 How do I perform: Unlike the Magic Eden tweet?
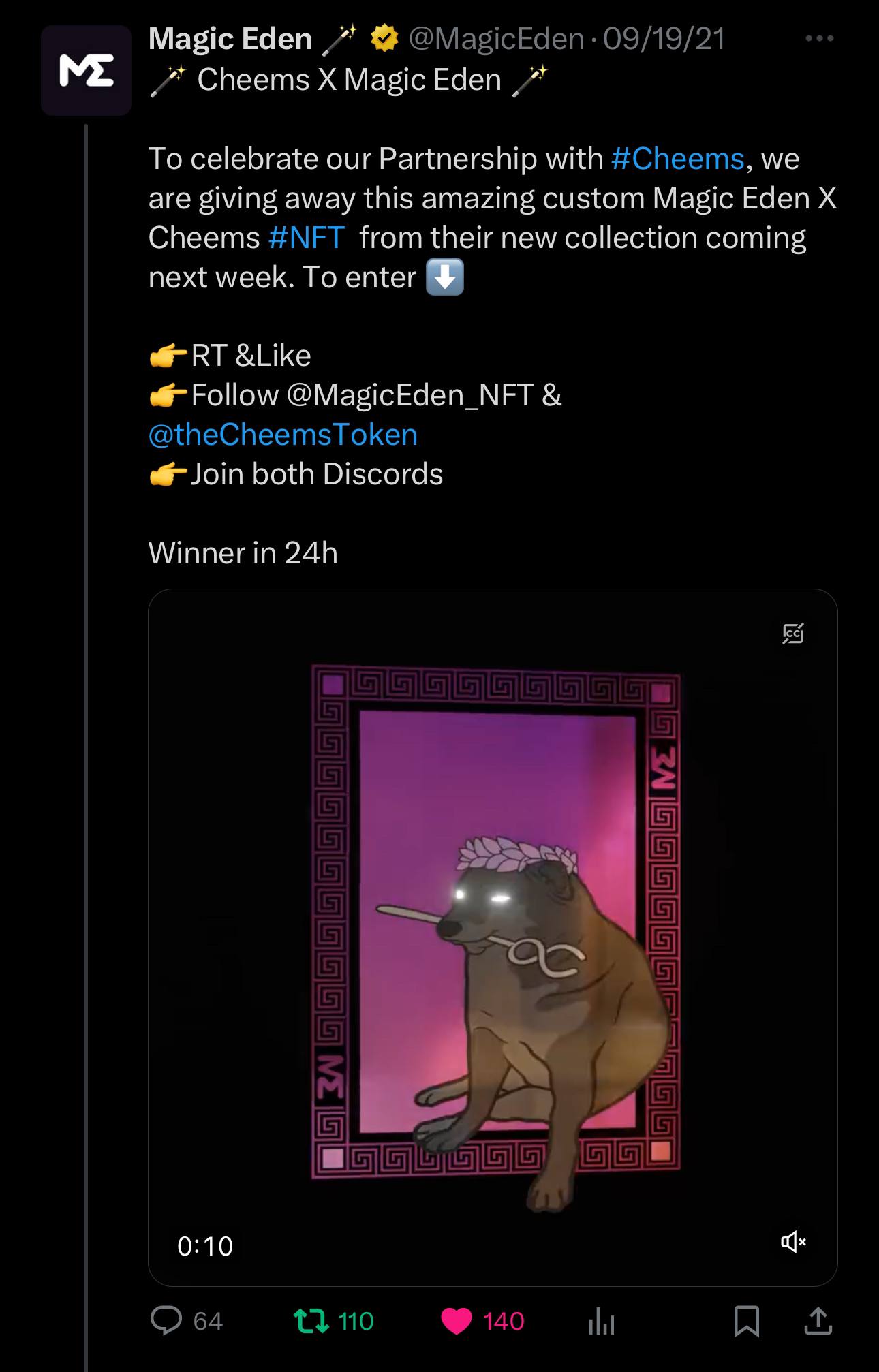point(457,1321)
